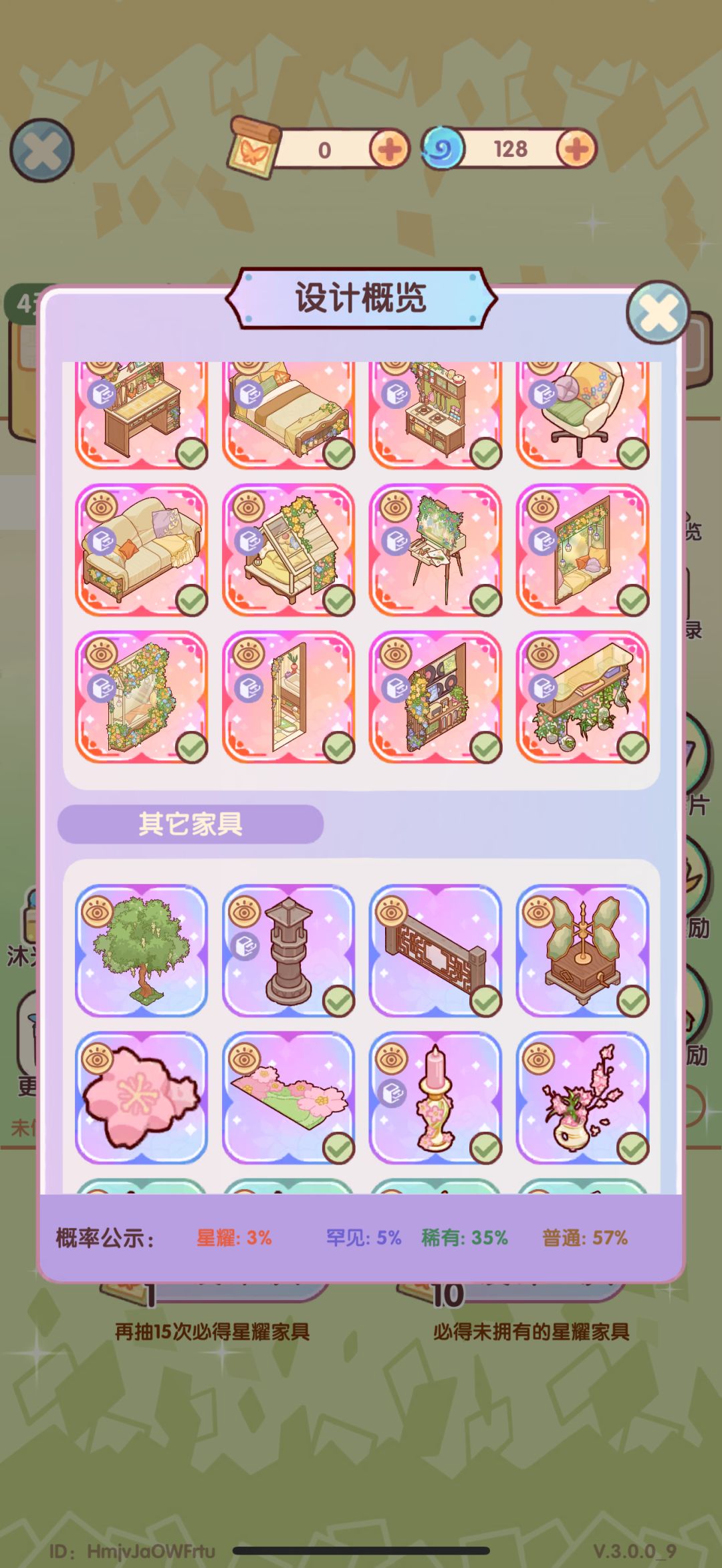722x1568 pixels.
Task: Open the leaf fan stand item
Action: 582,951
